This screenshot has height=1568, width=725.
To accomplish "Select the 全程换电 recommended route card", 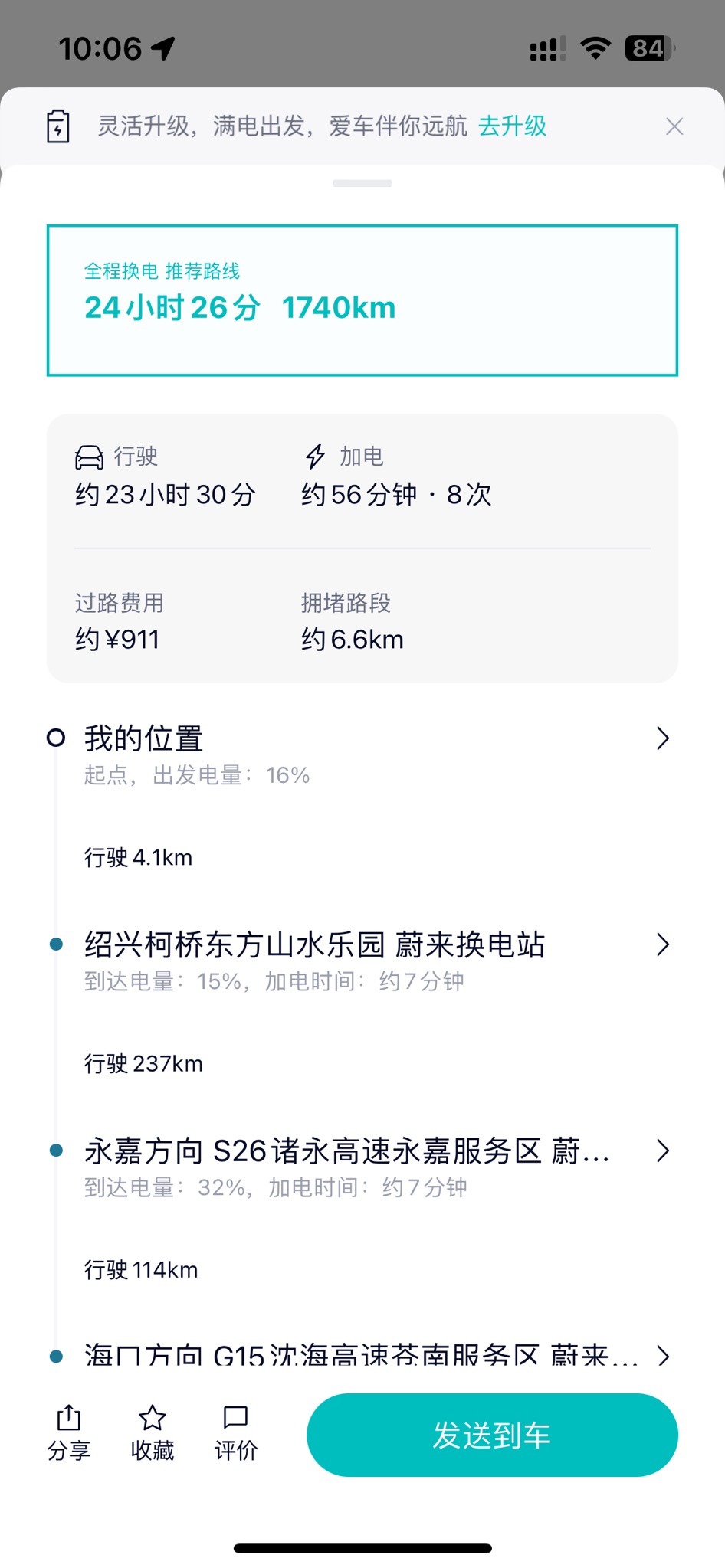I will click(362, 300).
